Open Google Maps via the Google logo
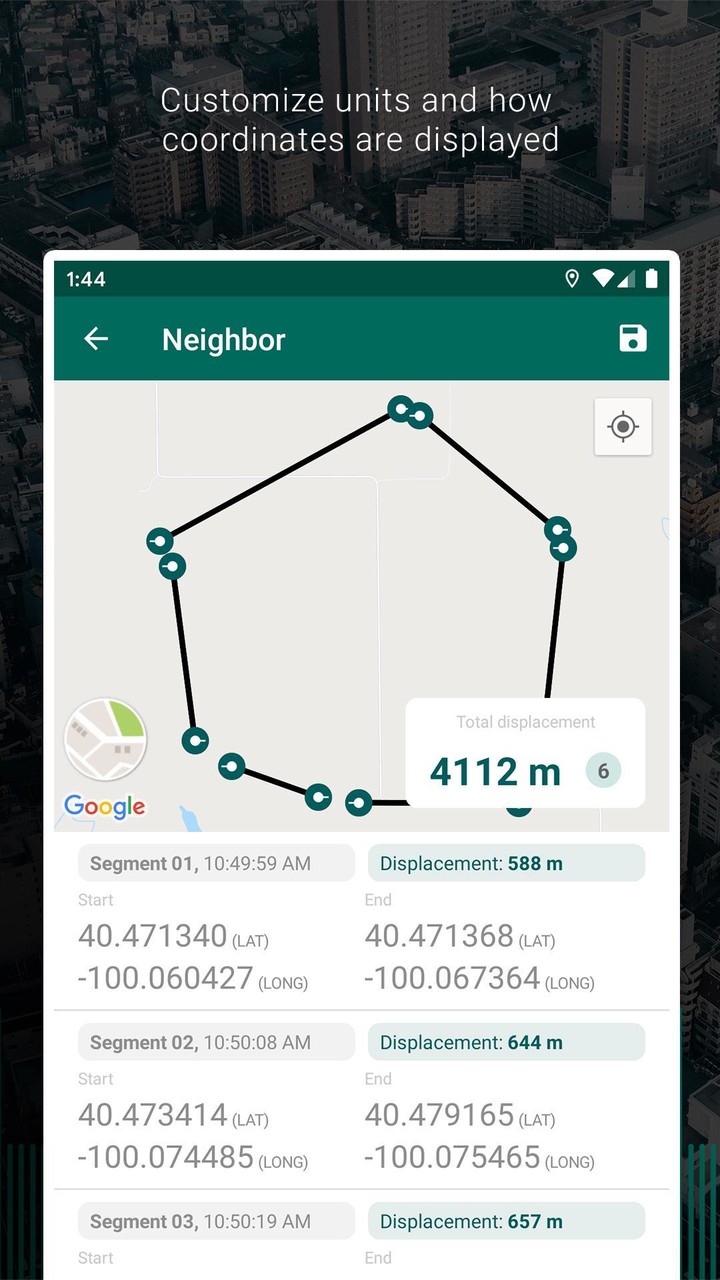720x1280 pixels. tap(104, 807)
